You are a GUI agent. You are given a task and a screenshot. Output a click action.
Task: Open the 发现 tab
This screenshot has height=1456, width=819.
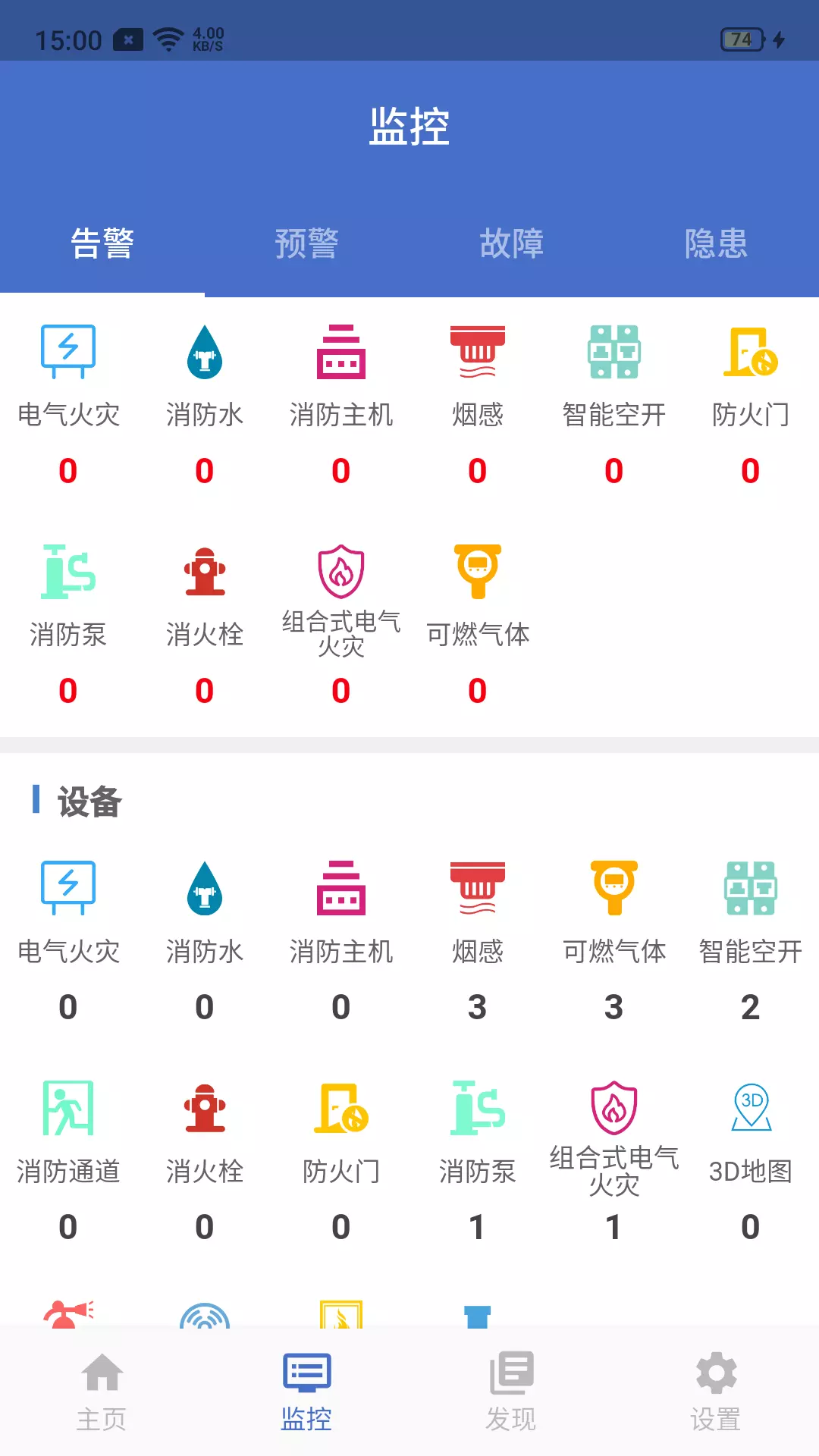(512, 1392)
